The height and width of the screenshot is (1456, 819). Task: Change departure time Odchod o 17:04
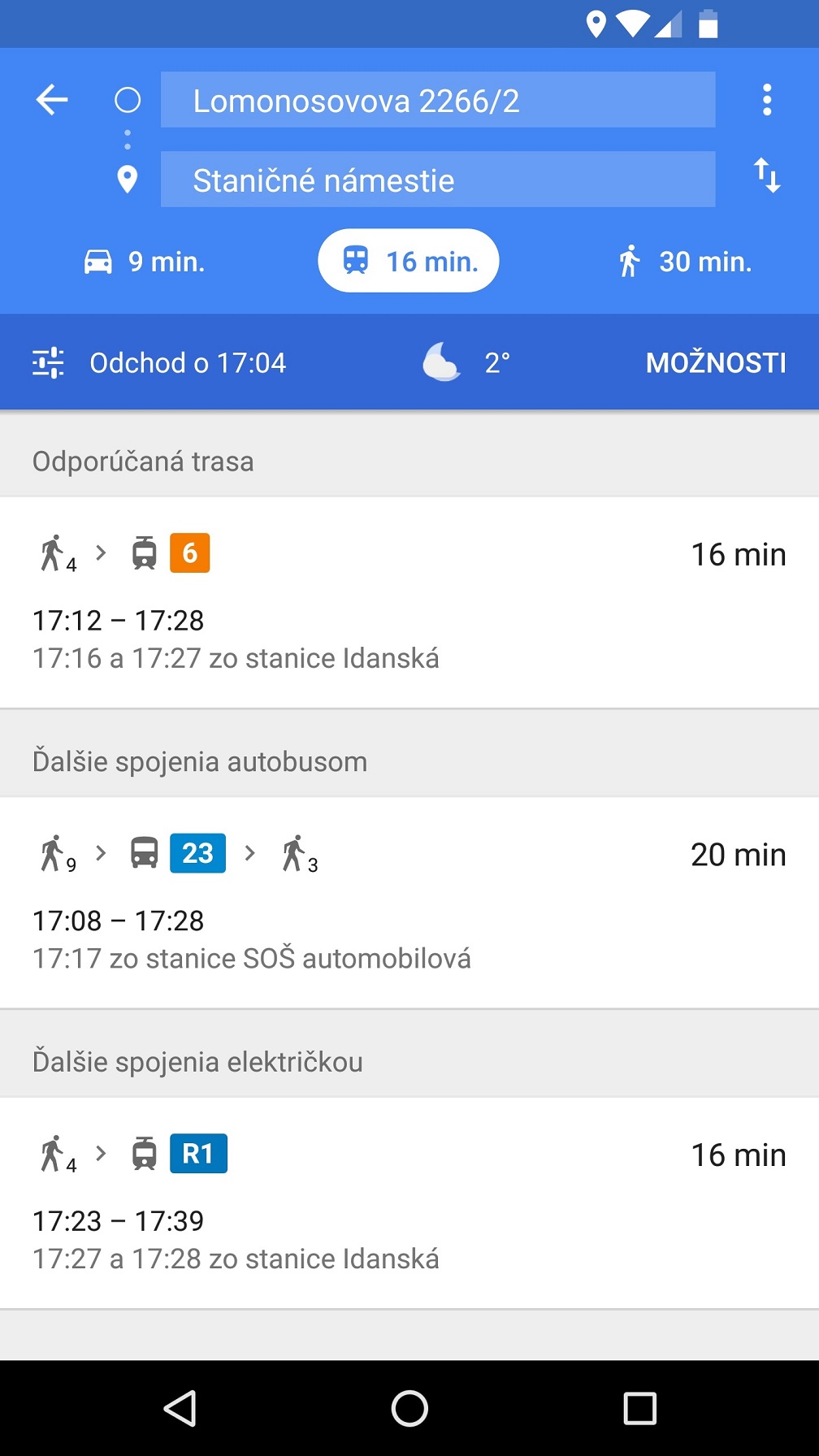161,362
